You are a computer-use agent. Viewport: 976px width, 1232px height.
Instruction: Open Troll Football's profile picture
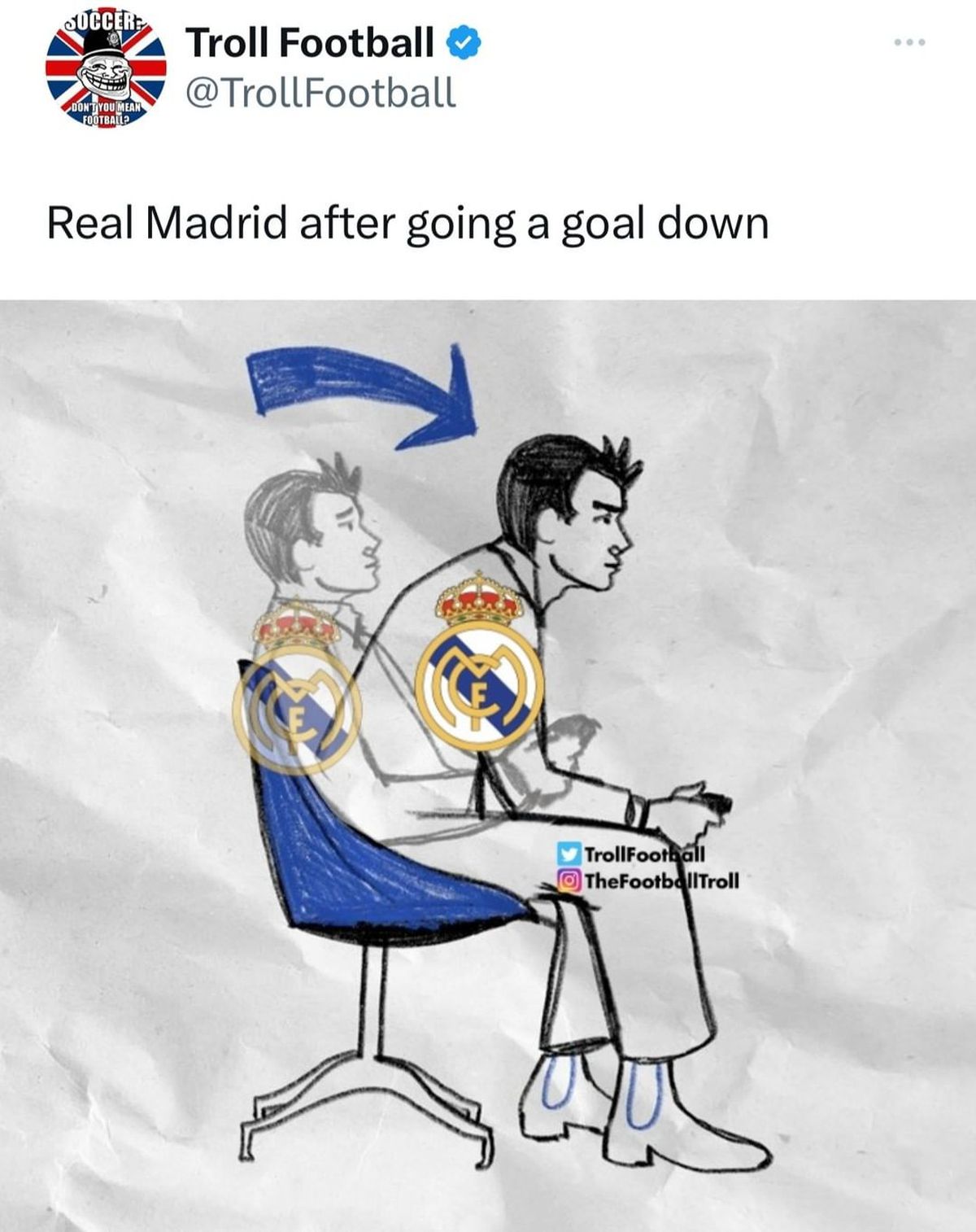[x=106, y=71]
